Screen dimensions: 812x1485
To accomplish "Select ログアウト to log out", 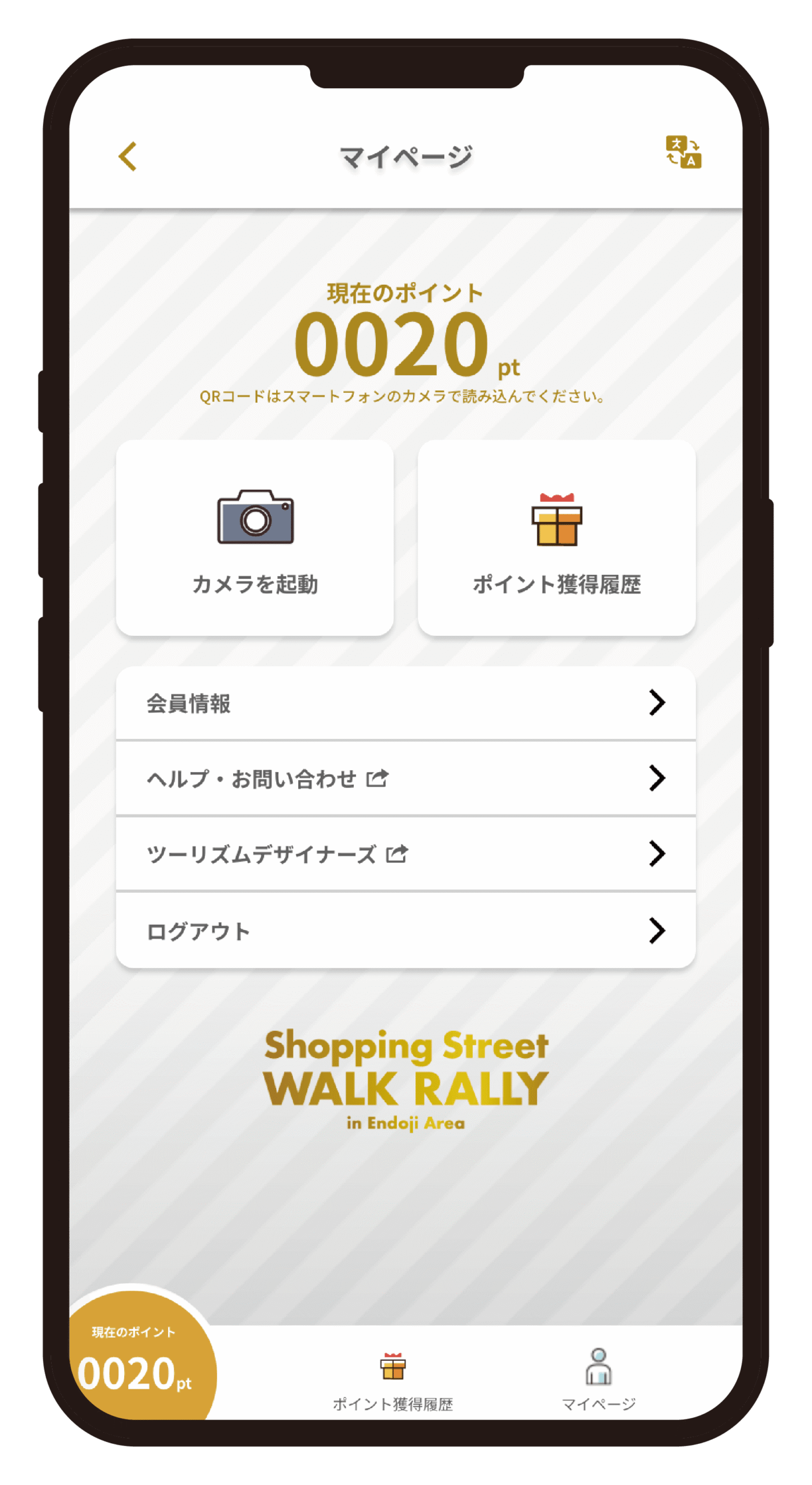I will tap(405, 930).
